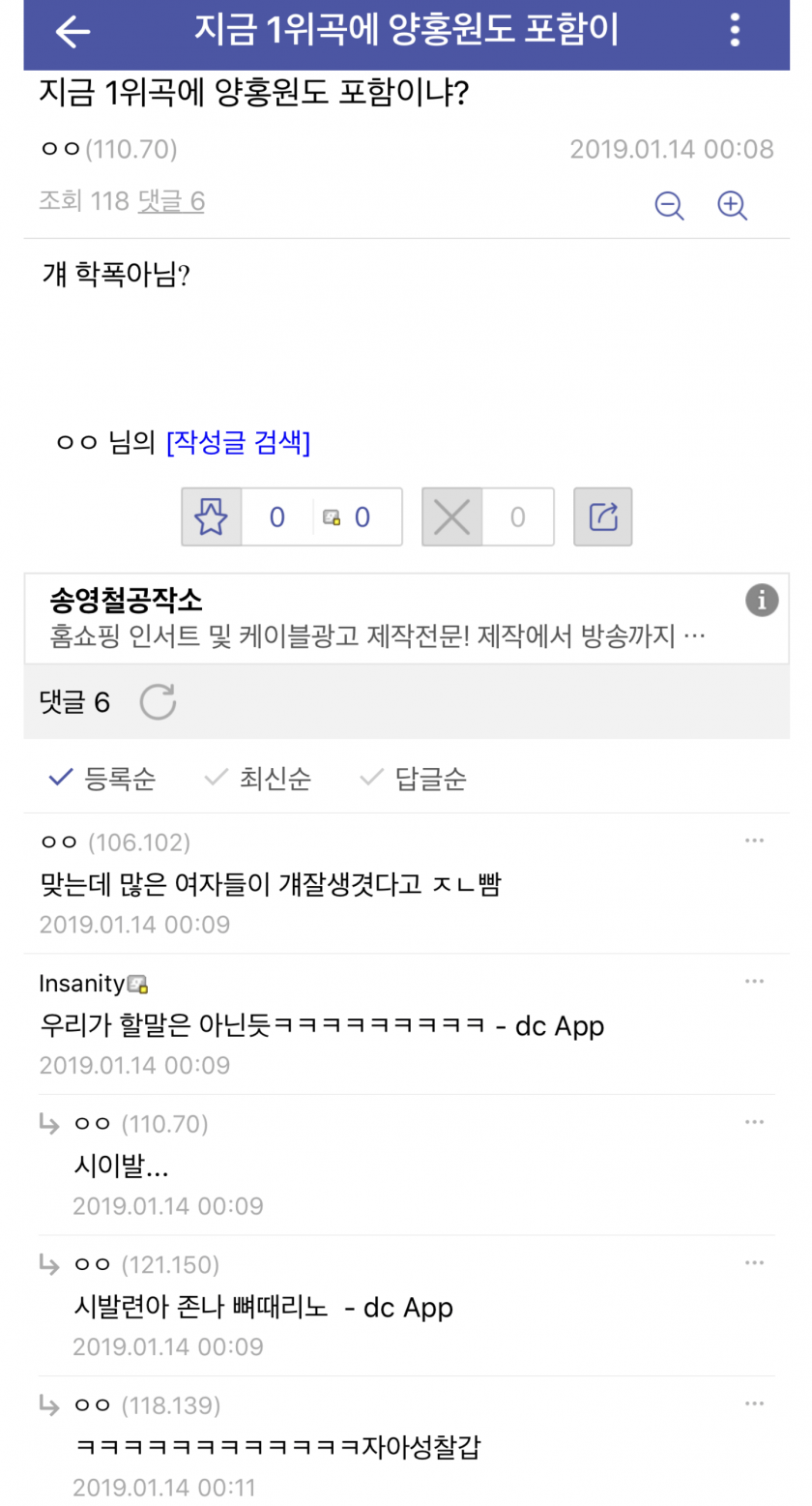Share this post
This screenshot has width=812, height=1506.
click(x=602, y=517)
